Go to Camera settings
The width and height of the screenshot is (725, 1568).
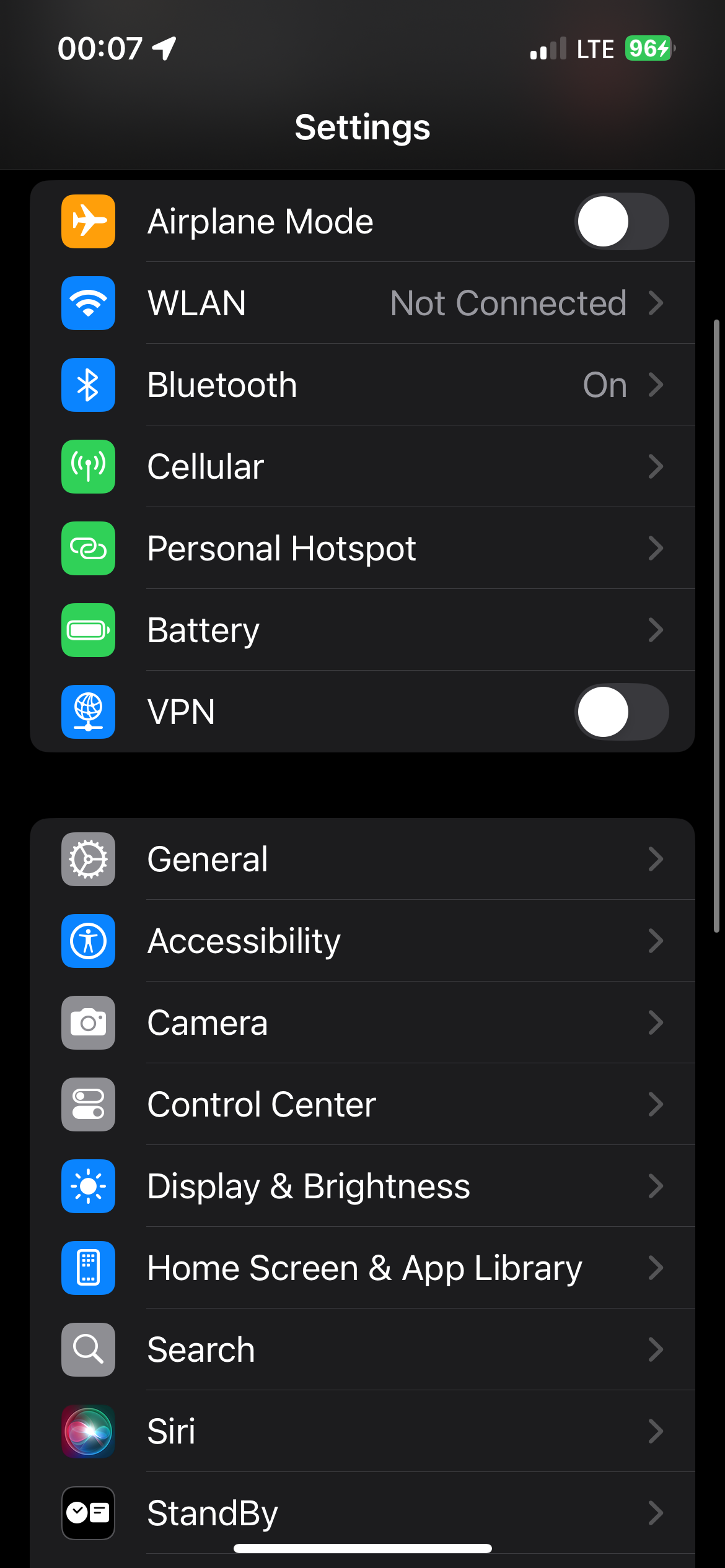click(x=362, y=1023)
